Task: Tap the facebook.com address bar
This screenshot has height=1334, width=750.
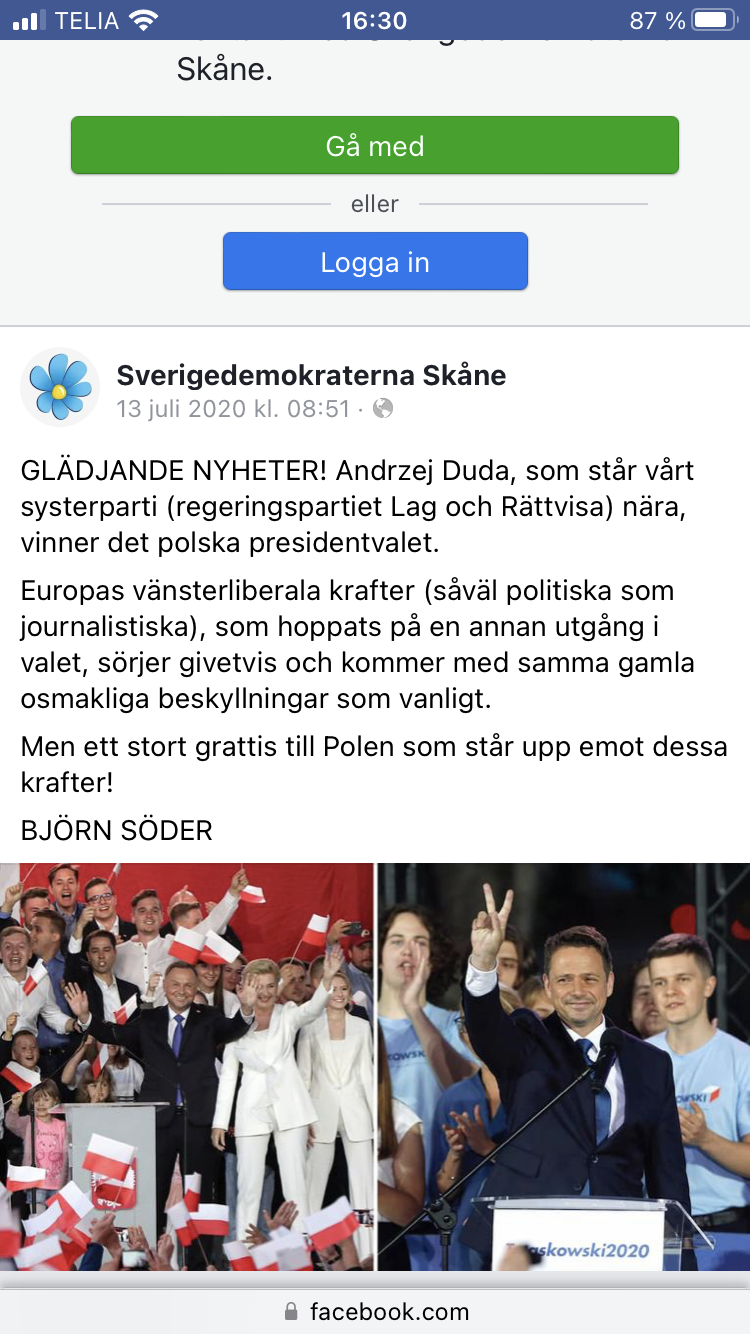Action: [375, 1311]
